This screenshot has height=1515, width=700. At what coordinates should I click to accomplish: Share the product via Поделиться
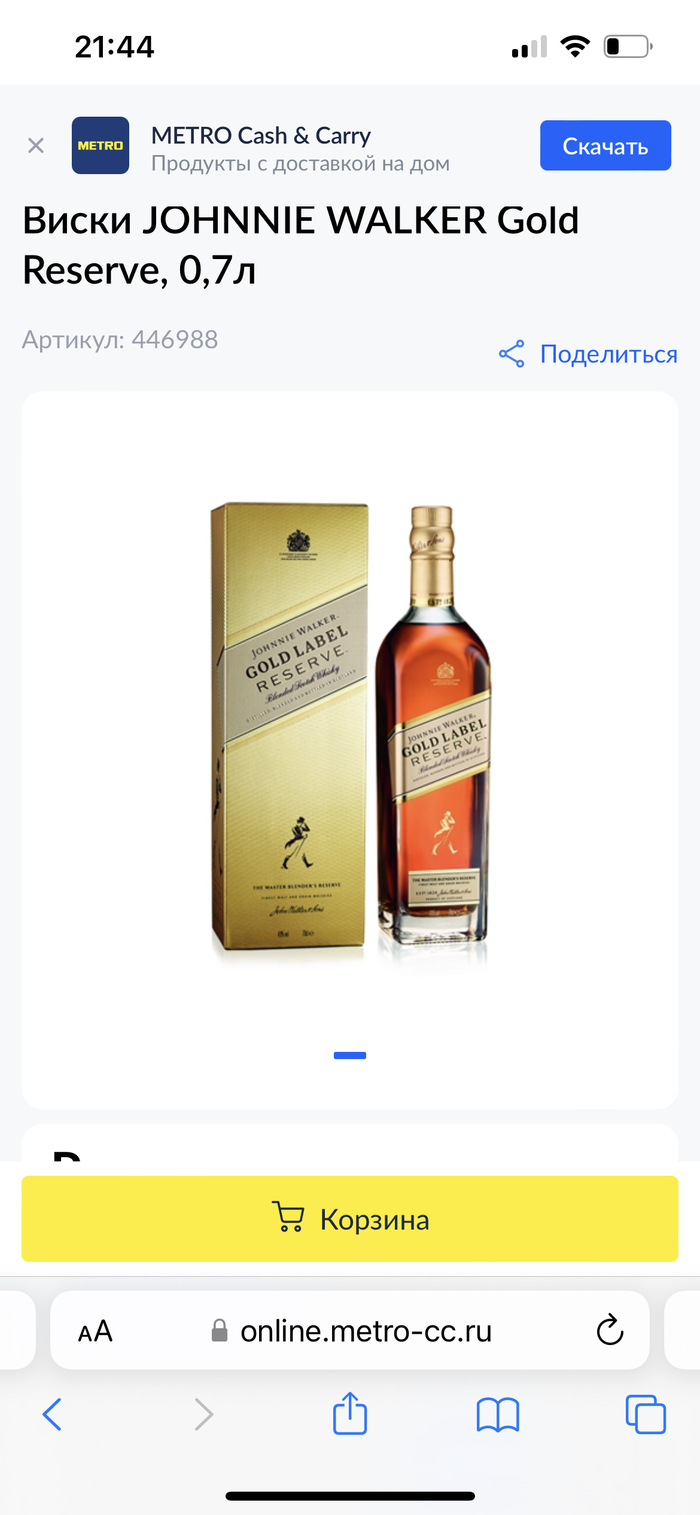[588, 354]
